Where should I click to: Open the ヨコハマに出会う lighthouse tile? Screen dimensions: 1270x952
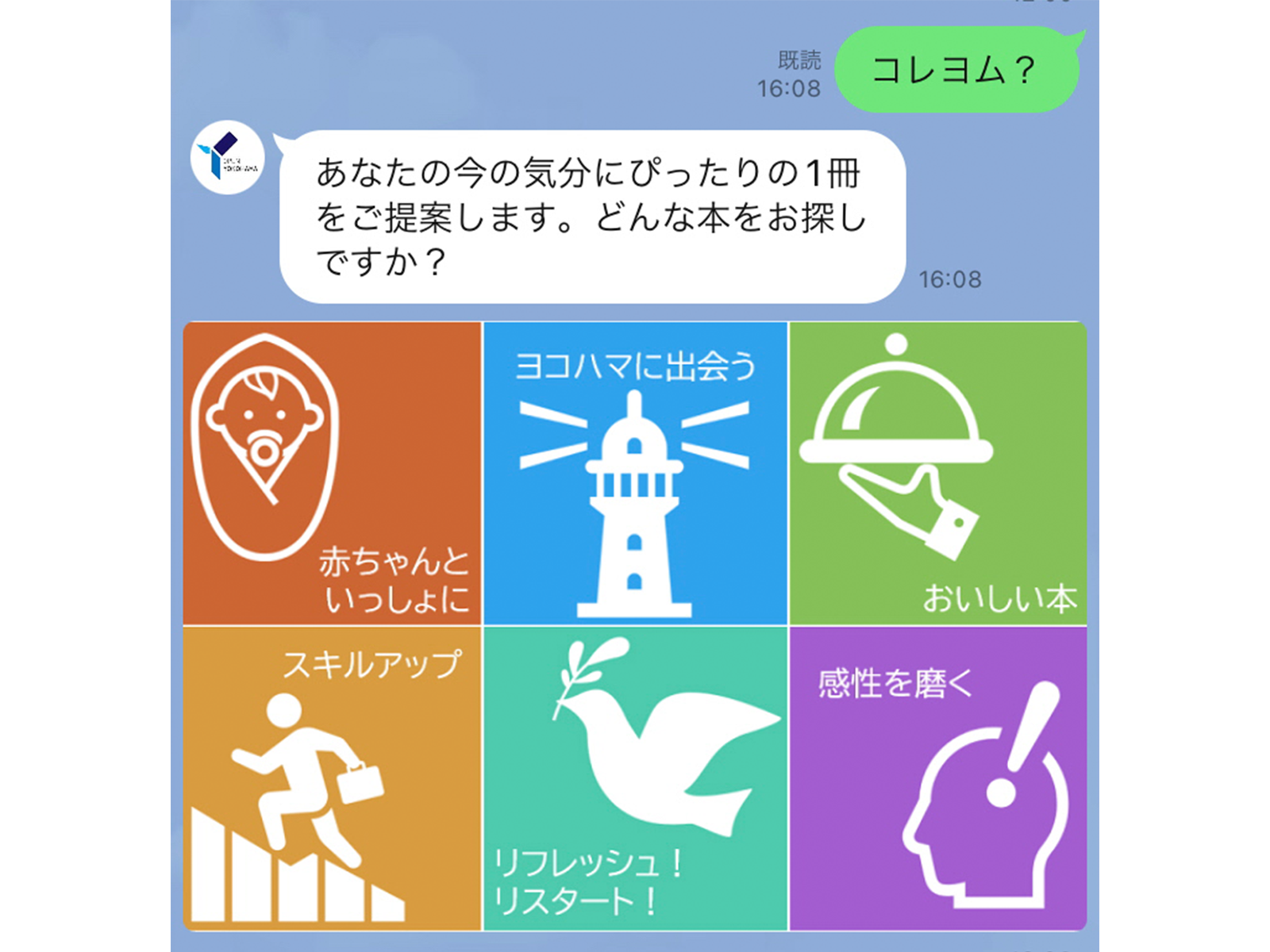pos(635,474)
